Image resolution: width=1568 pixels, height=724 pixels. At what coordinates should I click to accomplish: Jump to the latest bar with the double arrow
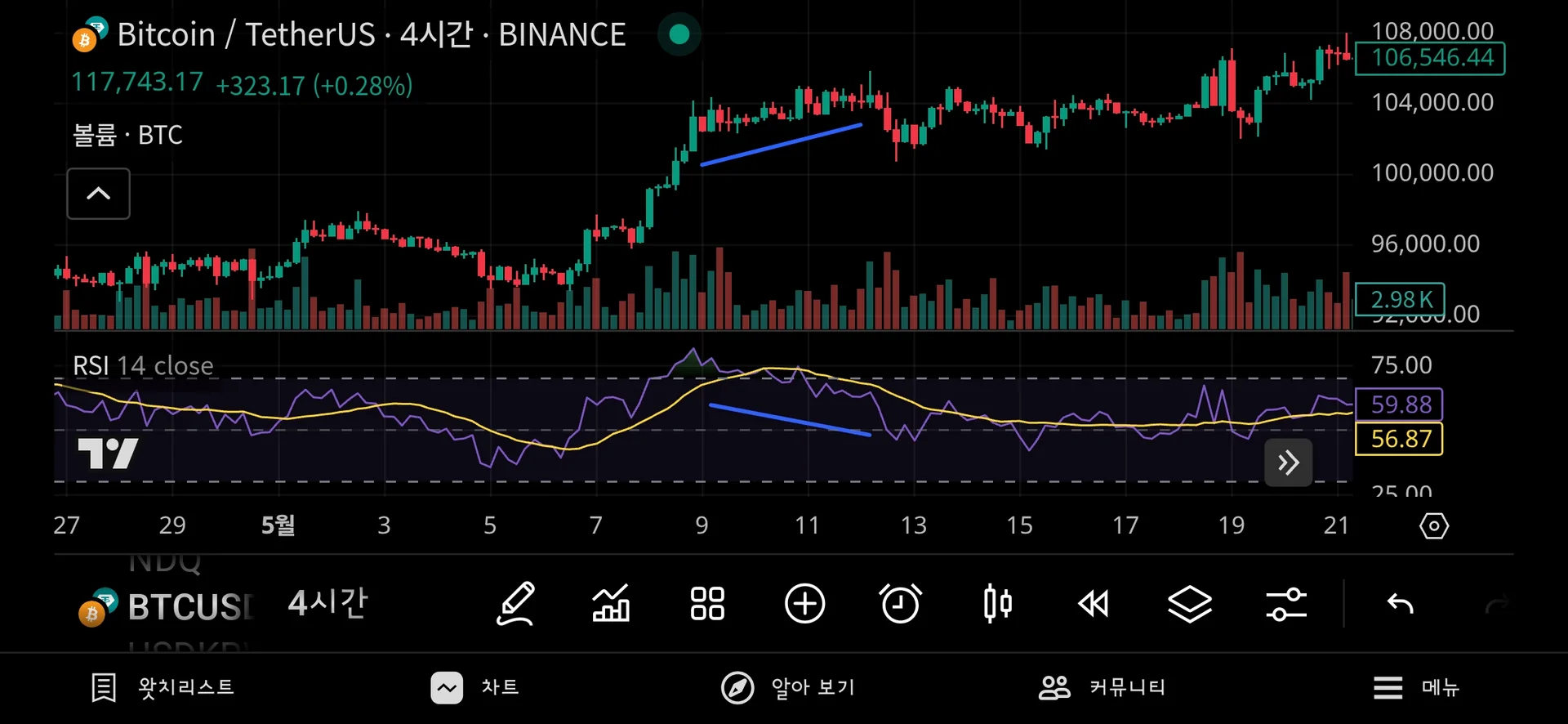(x=1288, y=463)
